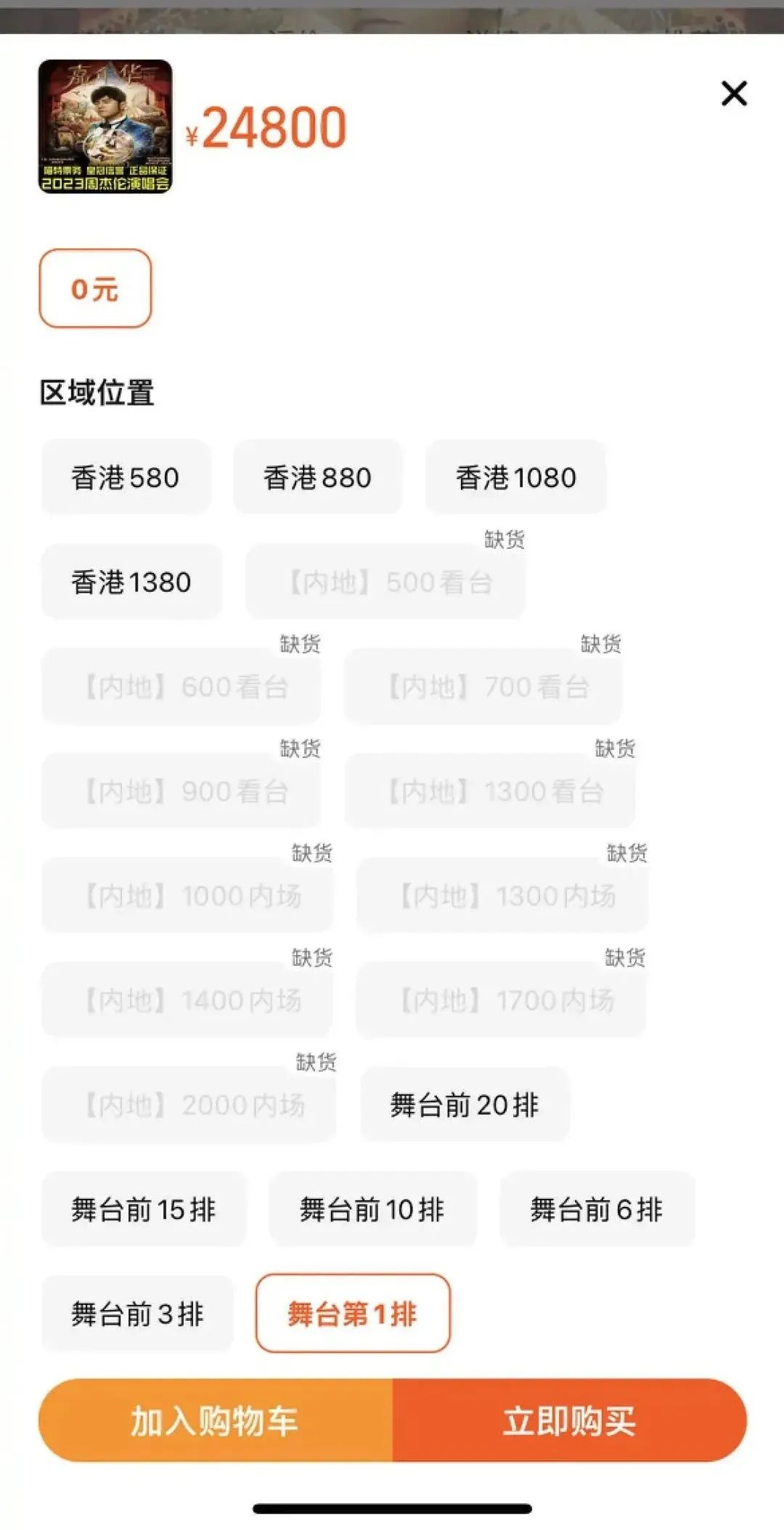
Task: Choose the 舞台前15排 seat zone
Action: (x=144, y=1210)
